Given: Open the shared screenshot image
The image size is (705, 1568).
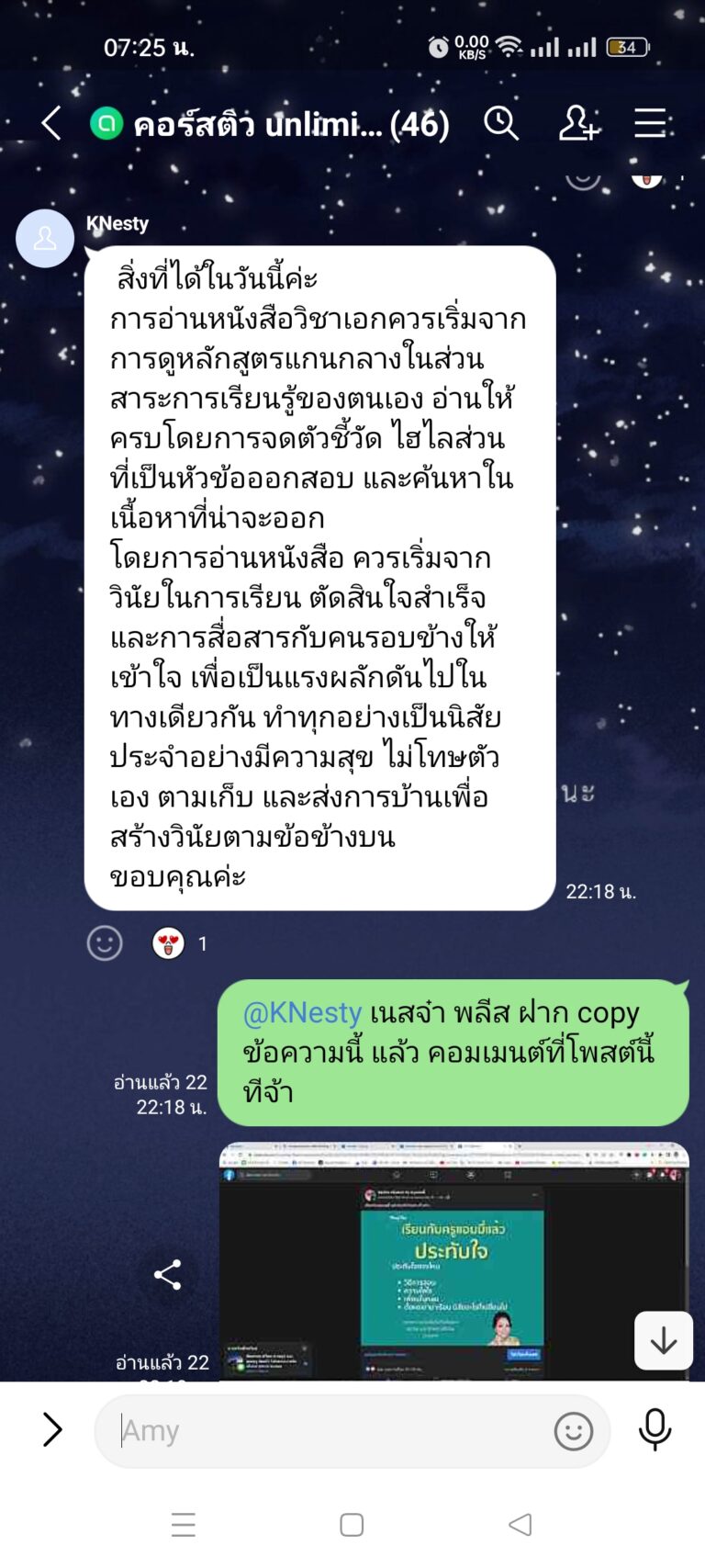Looking at the screenshot, I should coord(453,1260).
